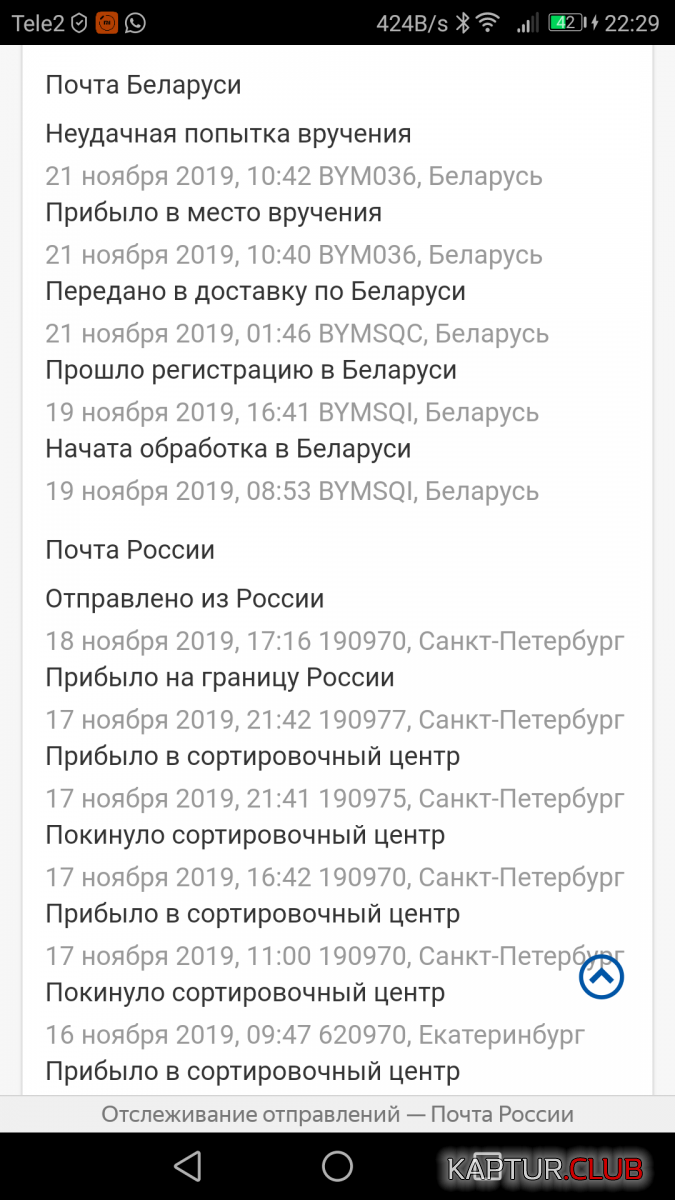Go back using the system back button
This screenshot has height=1200, width=675.
click(x=187, y=1166)
